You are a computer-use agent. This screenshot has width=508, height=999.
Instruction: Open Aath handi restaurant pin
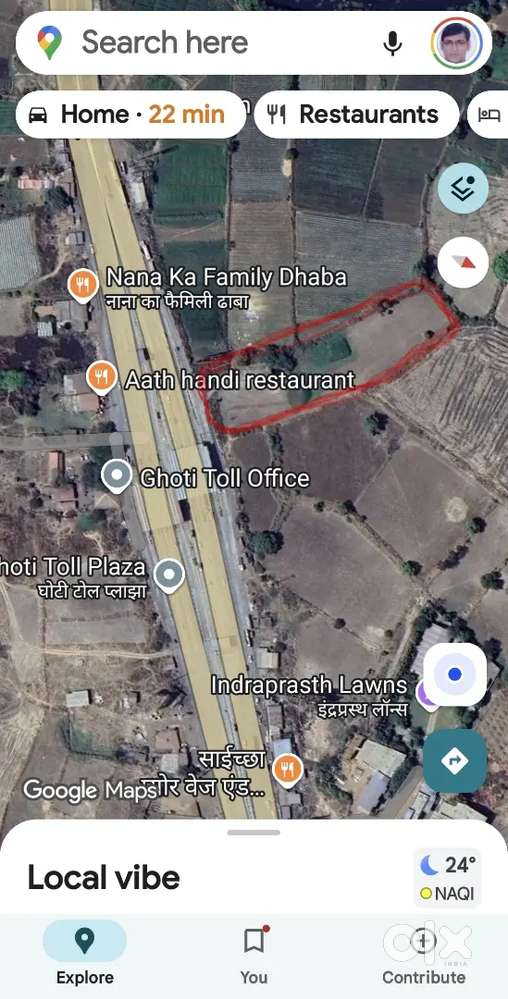(x=101, y=377)
